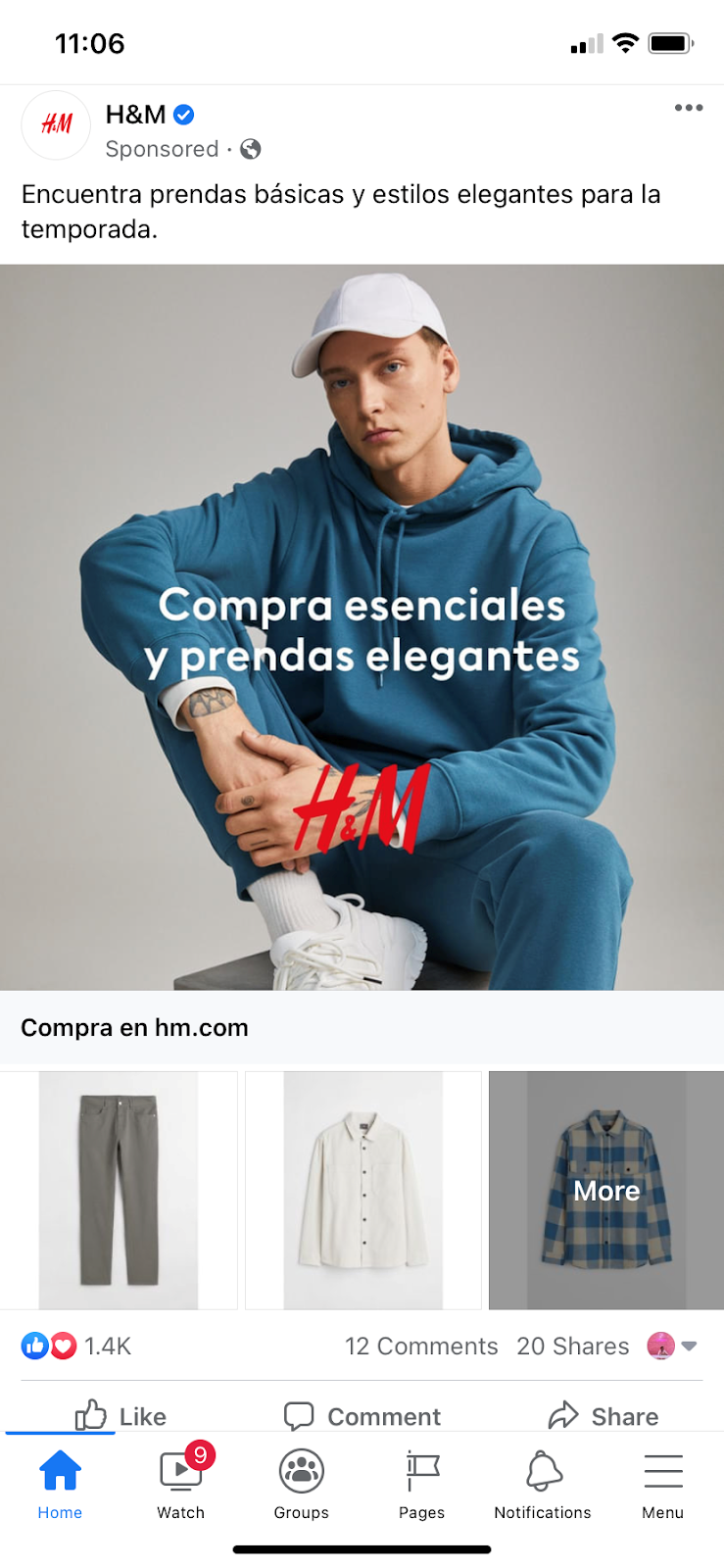The width and height of the screenshot is (724, 1568).
Task: Go to the Home tab
Action: 60,1484
